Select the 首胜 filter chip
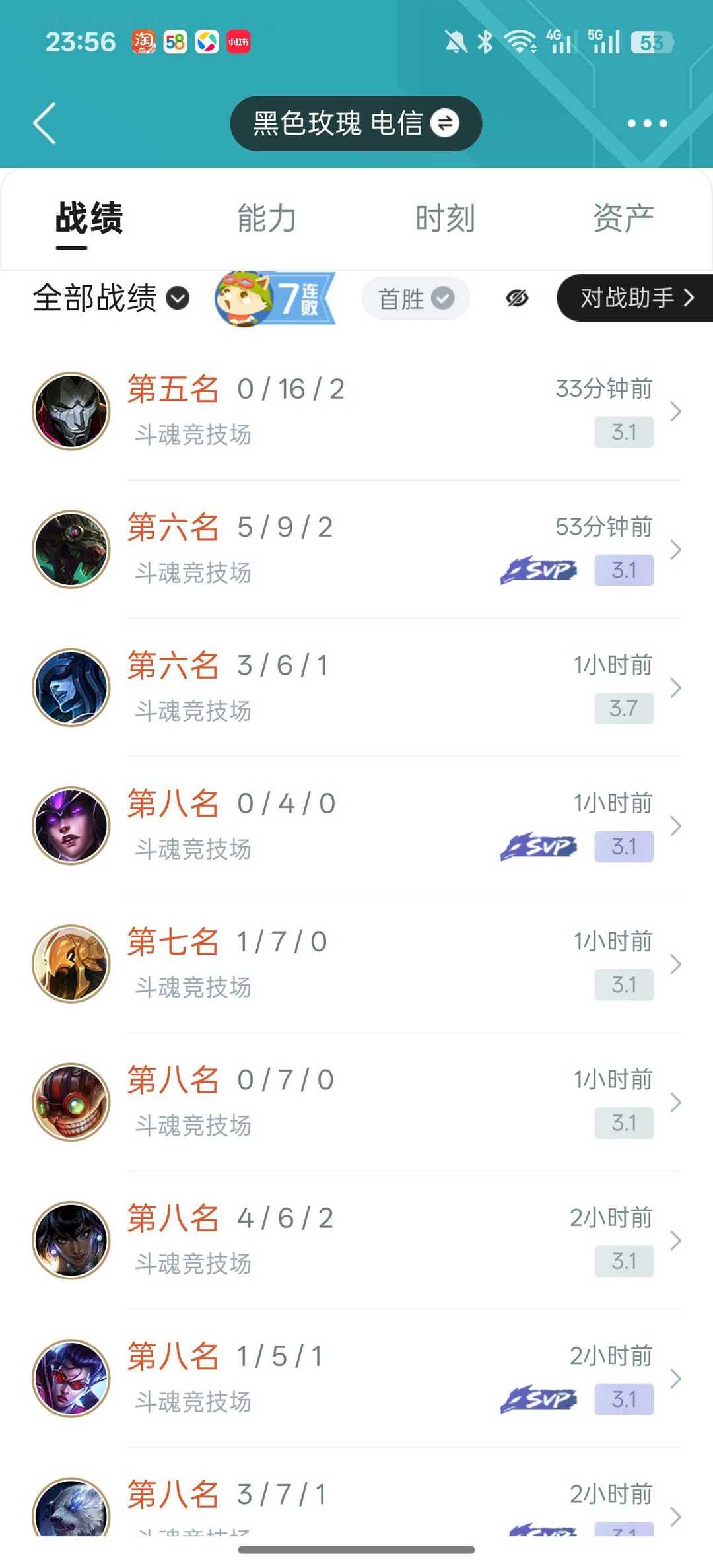 point(415,298)
